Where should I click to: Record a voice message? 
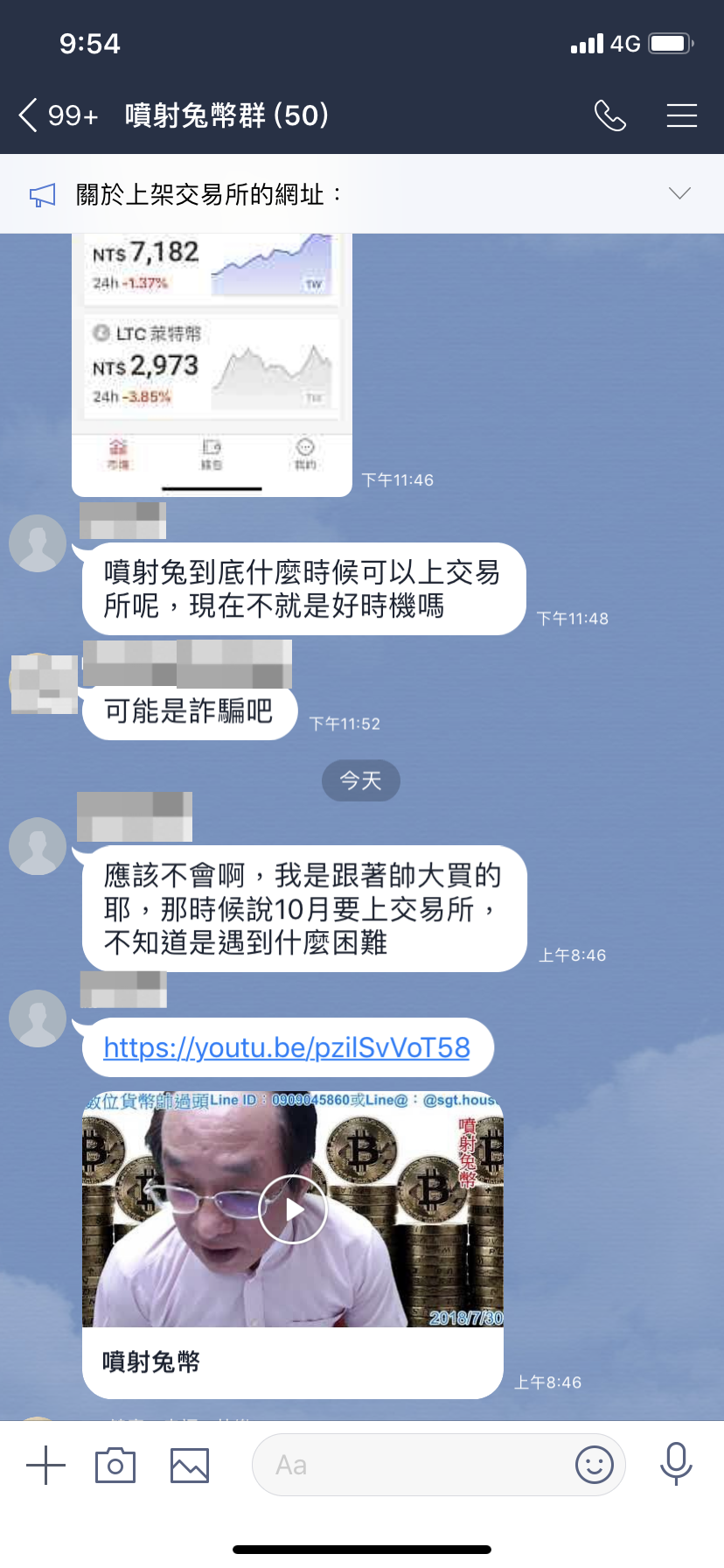pyautogui.click(x=676, y=1465)
